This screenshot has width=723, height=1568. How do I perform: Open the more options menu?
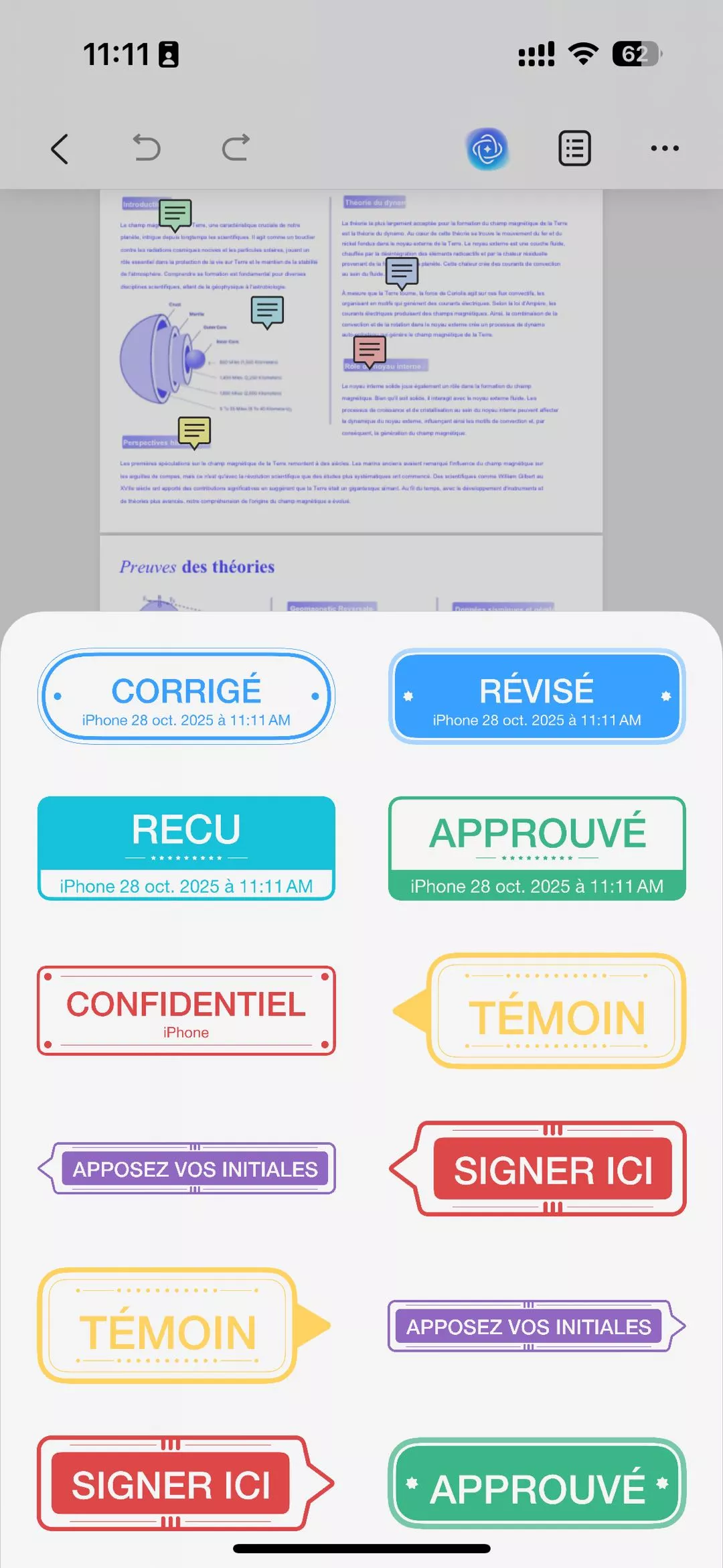pyautogui.click(x=665, y=149)
